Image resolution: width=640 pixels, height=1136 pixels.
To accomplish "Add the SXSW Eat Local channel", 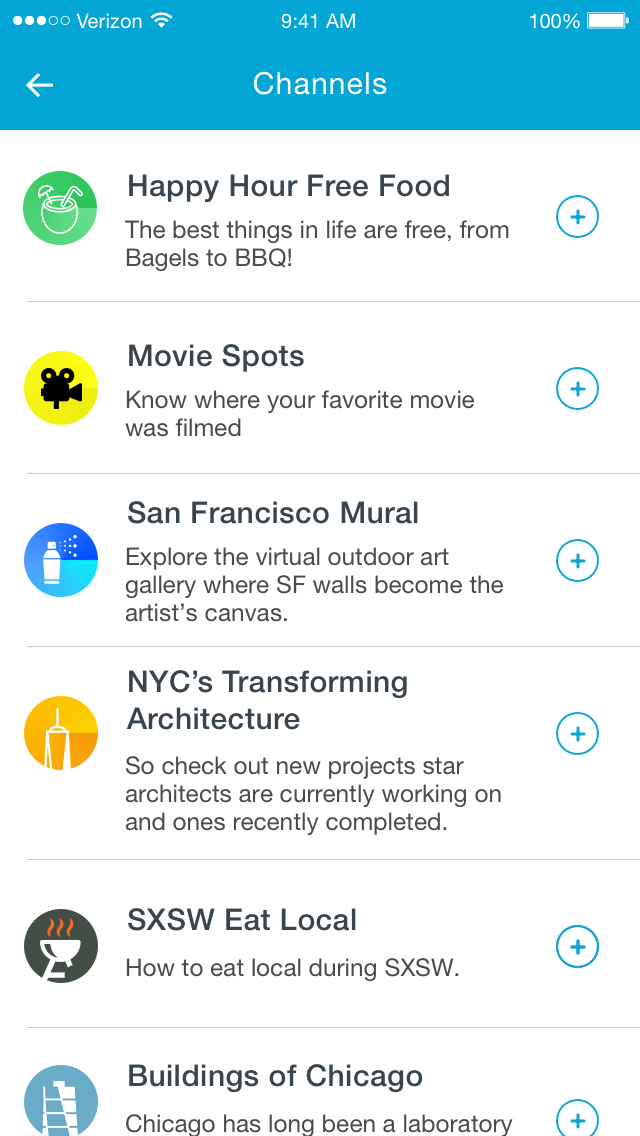I will tap(577, 947).
